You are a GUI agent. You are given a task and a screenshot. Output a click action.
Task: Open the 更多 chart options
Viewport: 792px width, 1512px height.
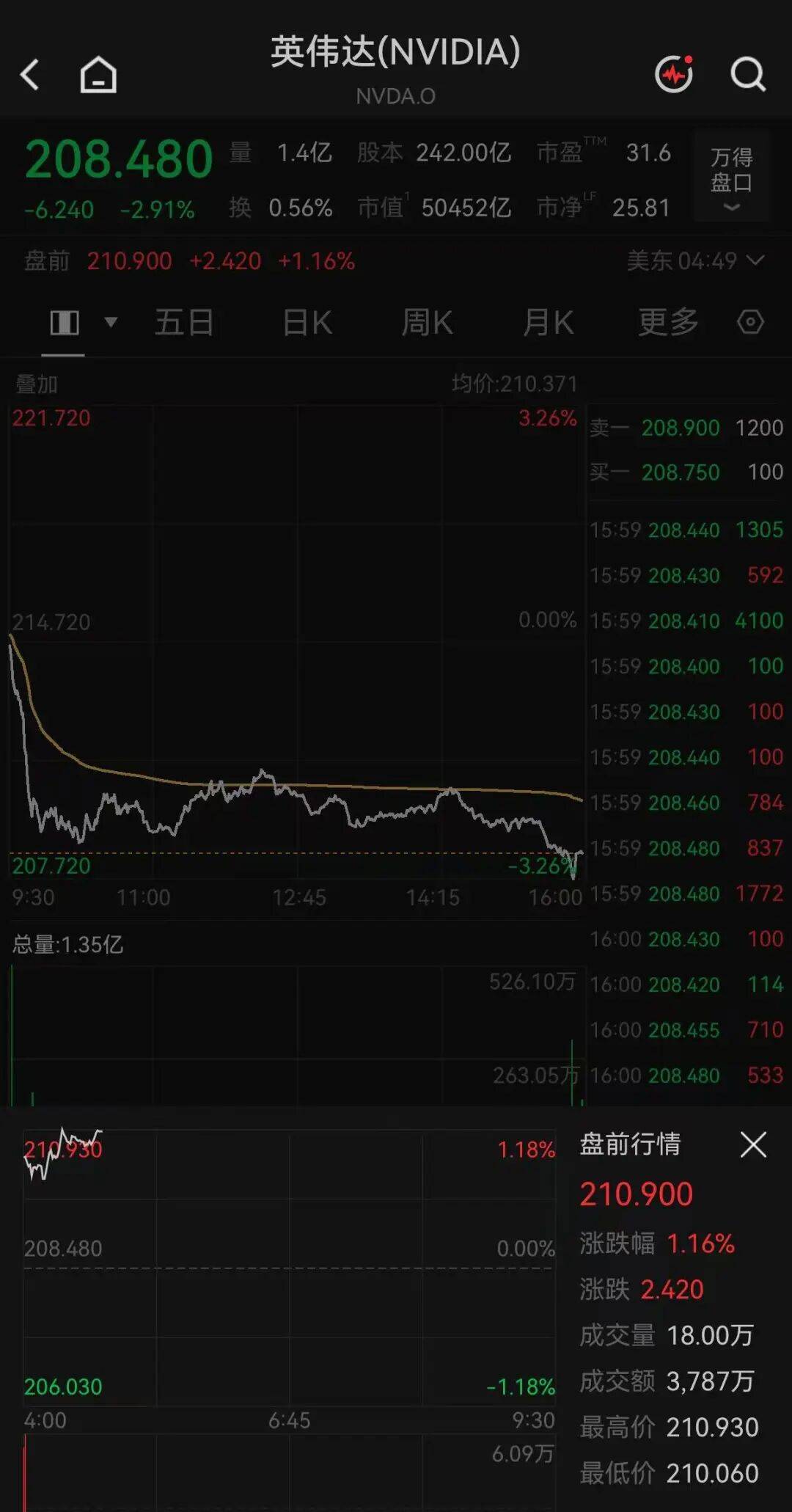pos(668,322)
